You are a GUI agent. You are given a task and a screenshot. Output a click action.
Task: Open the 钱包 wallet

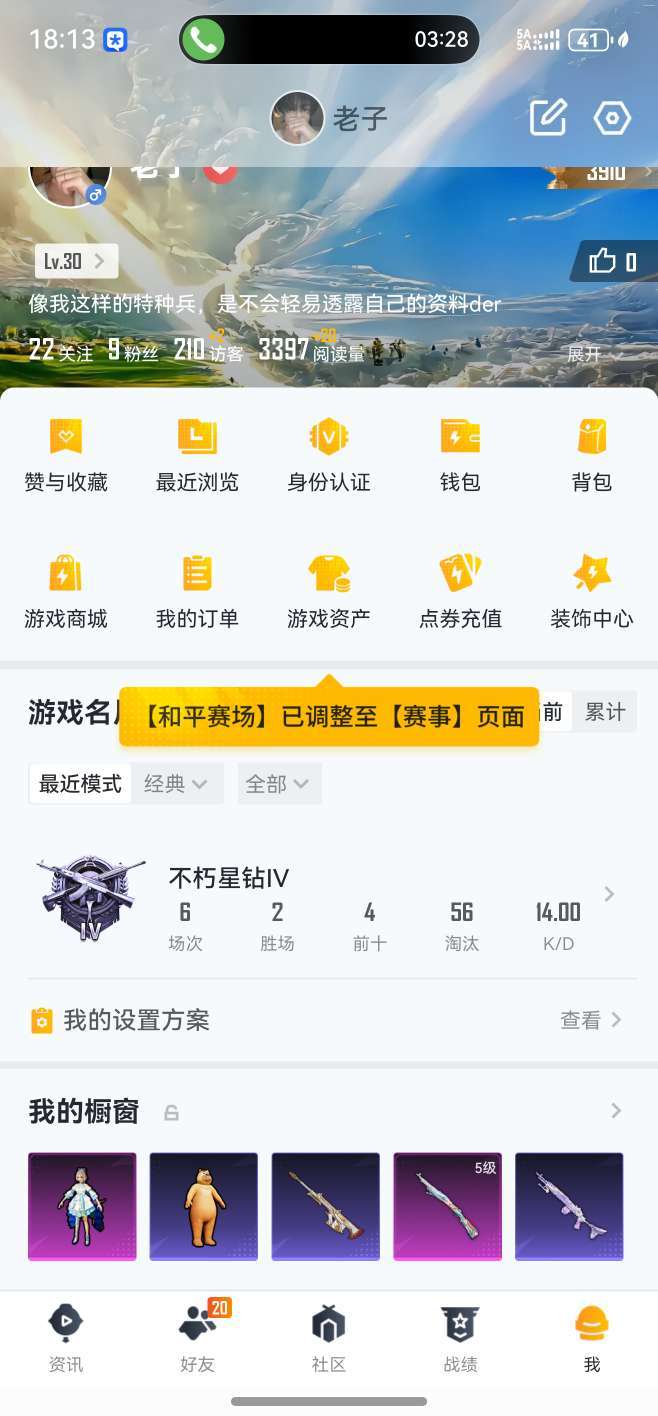460,454
